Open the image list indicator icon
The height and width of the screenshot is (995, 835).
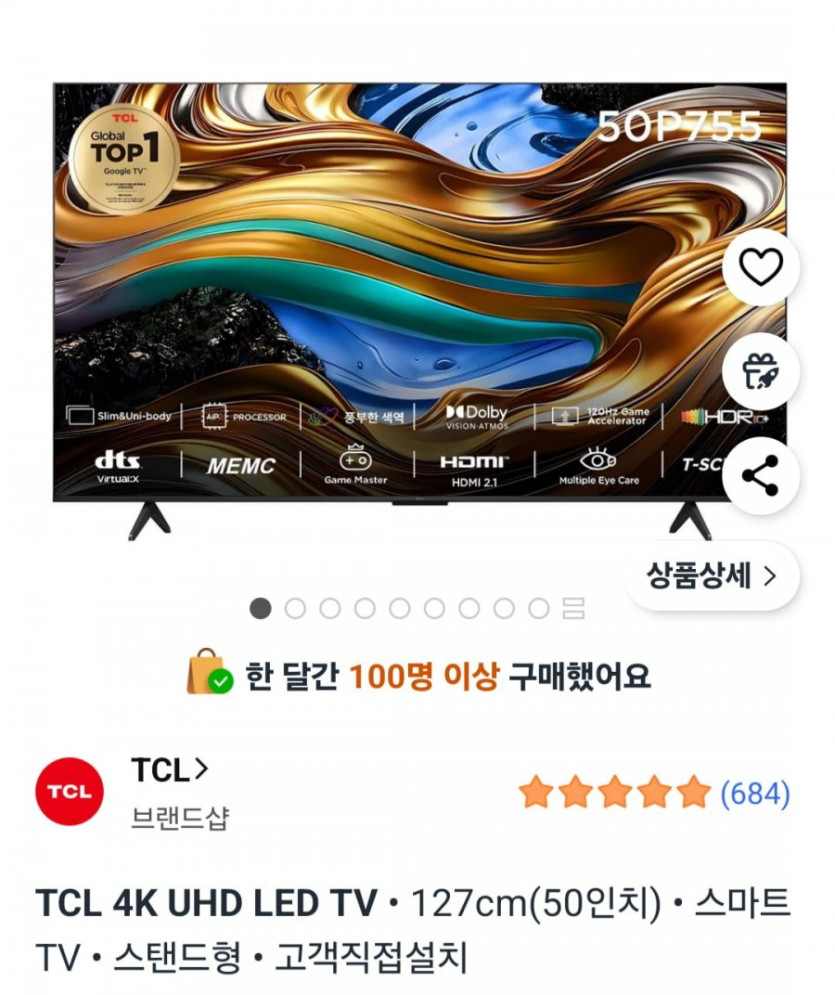pos(573,607)
